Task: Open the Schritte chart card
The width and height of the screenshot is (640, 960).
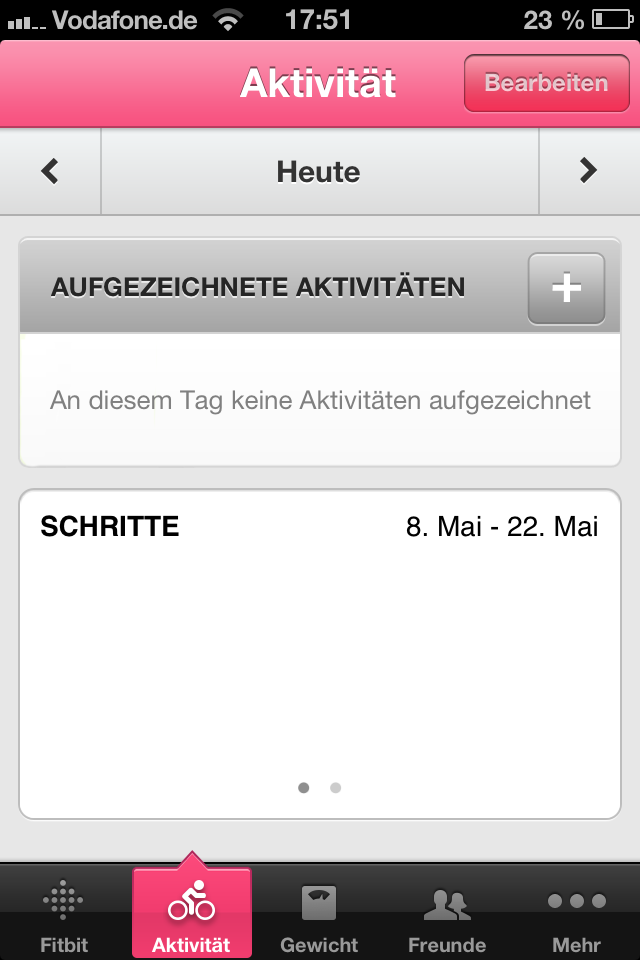Action: click(x=320, y=650)
